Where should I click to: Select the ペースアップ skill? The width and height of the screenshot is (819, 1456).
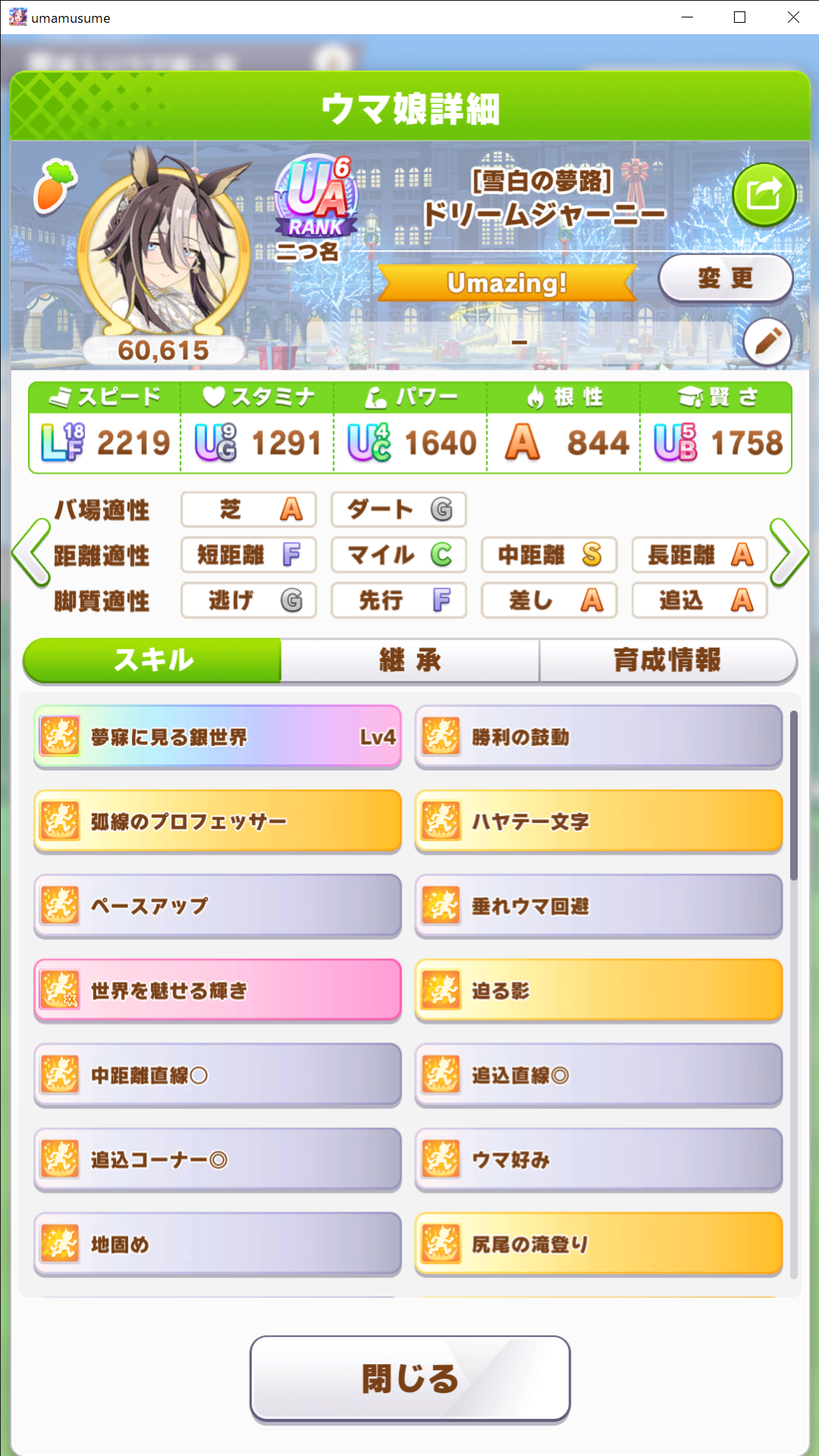pos(218,906)
